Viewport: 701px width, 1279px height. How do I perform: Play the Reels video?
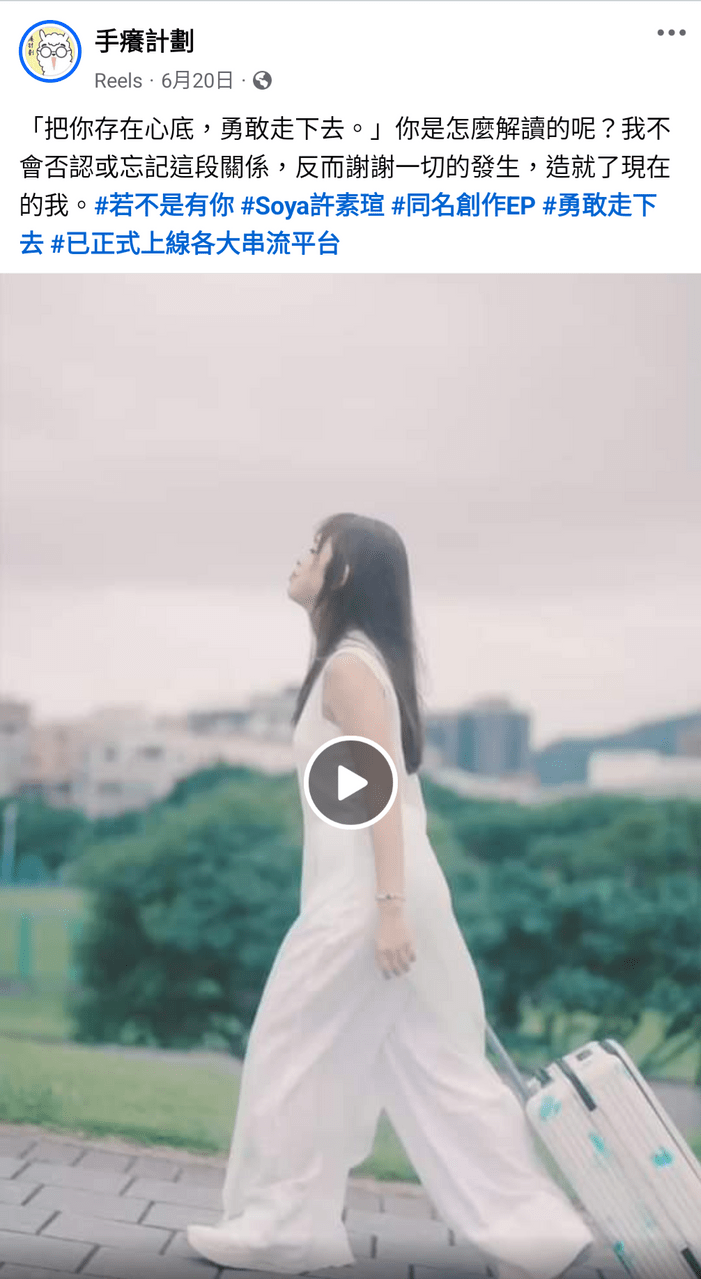350,783
